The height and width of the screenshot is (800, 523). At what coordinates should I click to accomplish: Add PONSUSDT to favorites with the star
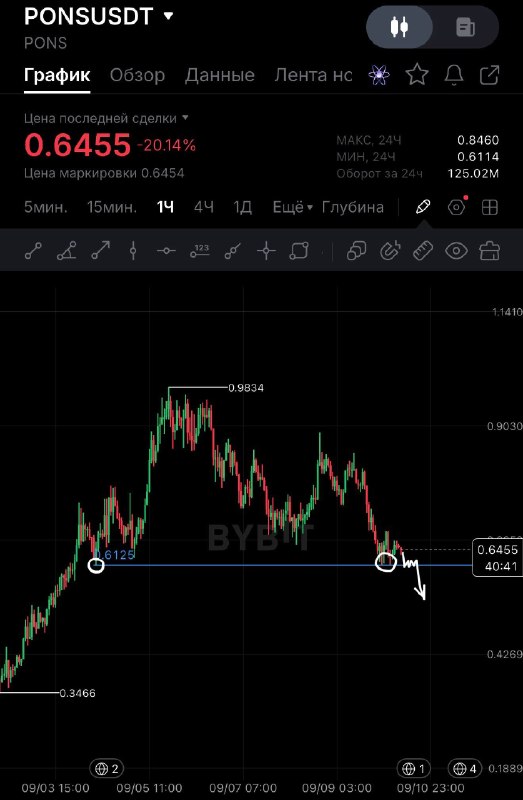[x=417, y=76]
